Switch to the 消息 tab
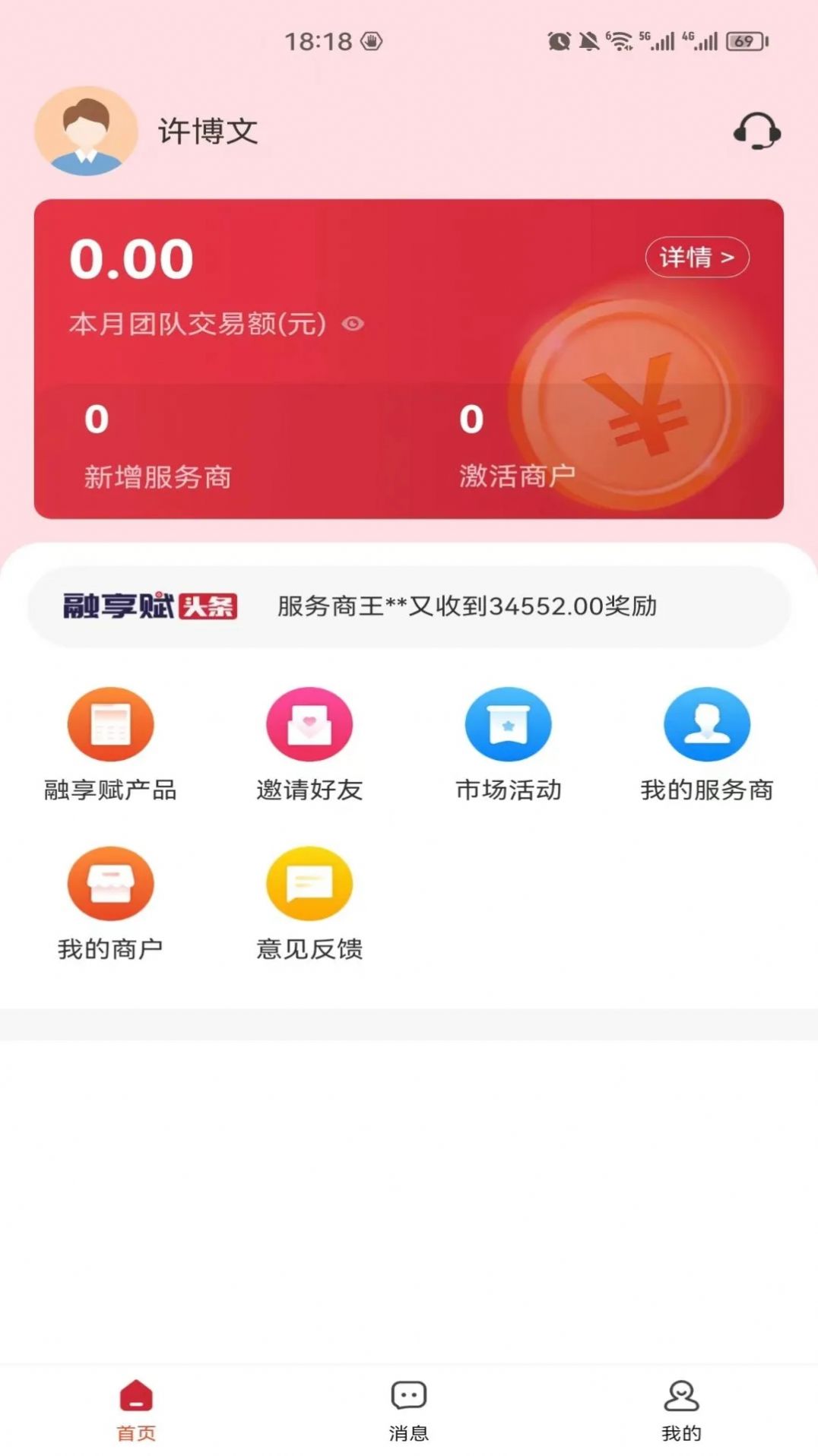This screenshot has width=818, height=1456. (x=409, y=1410)
